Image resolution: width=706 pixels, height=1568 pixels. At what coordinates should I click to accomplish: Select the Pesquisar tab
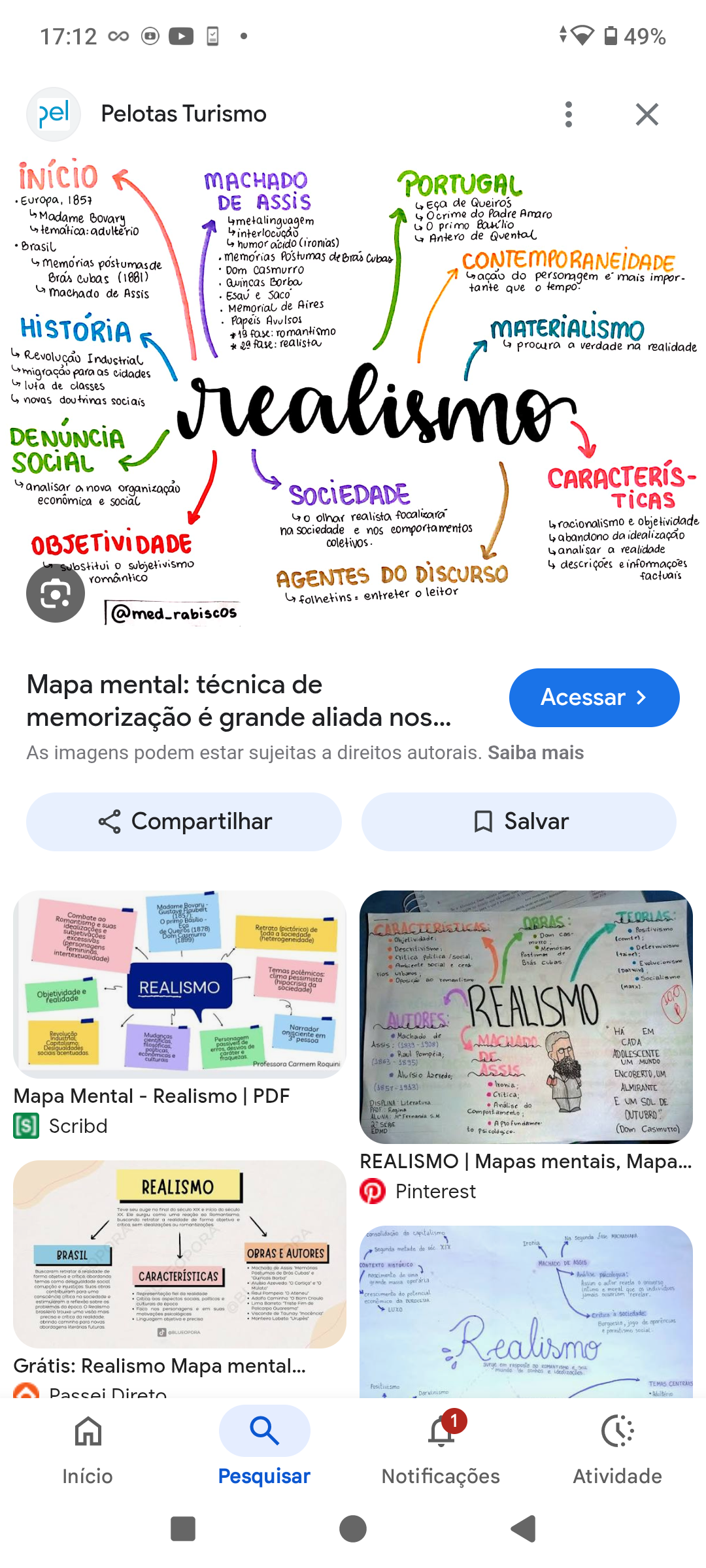pyautogui.click(x=264, y=1447)
